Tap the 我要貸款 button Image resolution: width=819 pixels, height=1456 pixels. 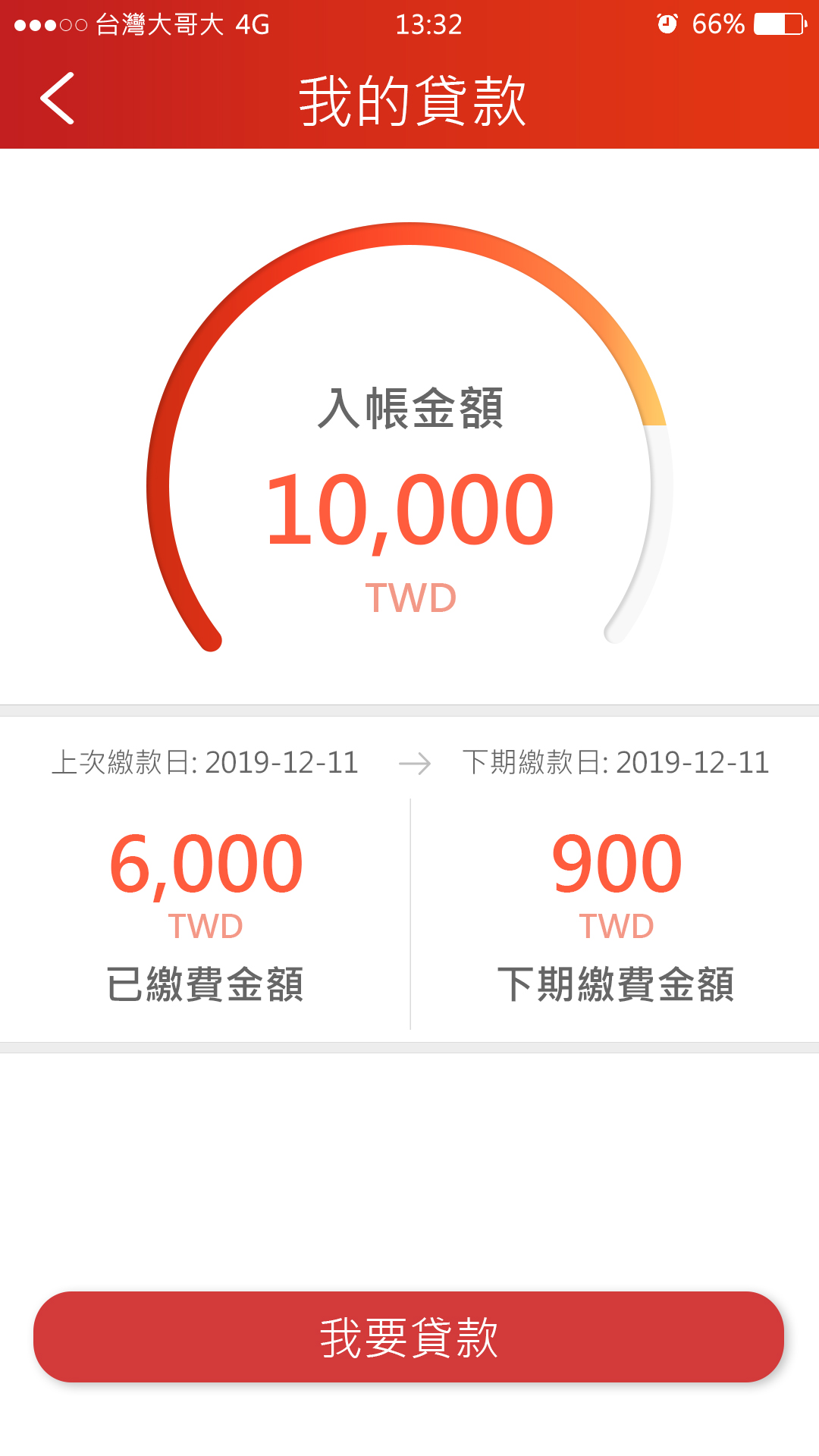(x=409, y=1337)
